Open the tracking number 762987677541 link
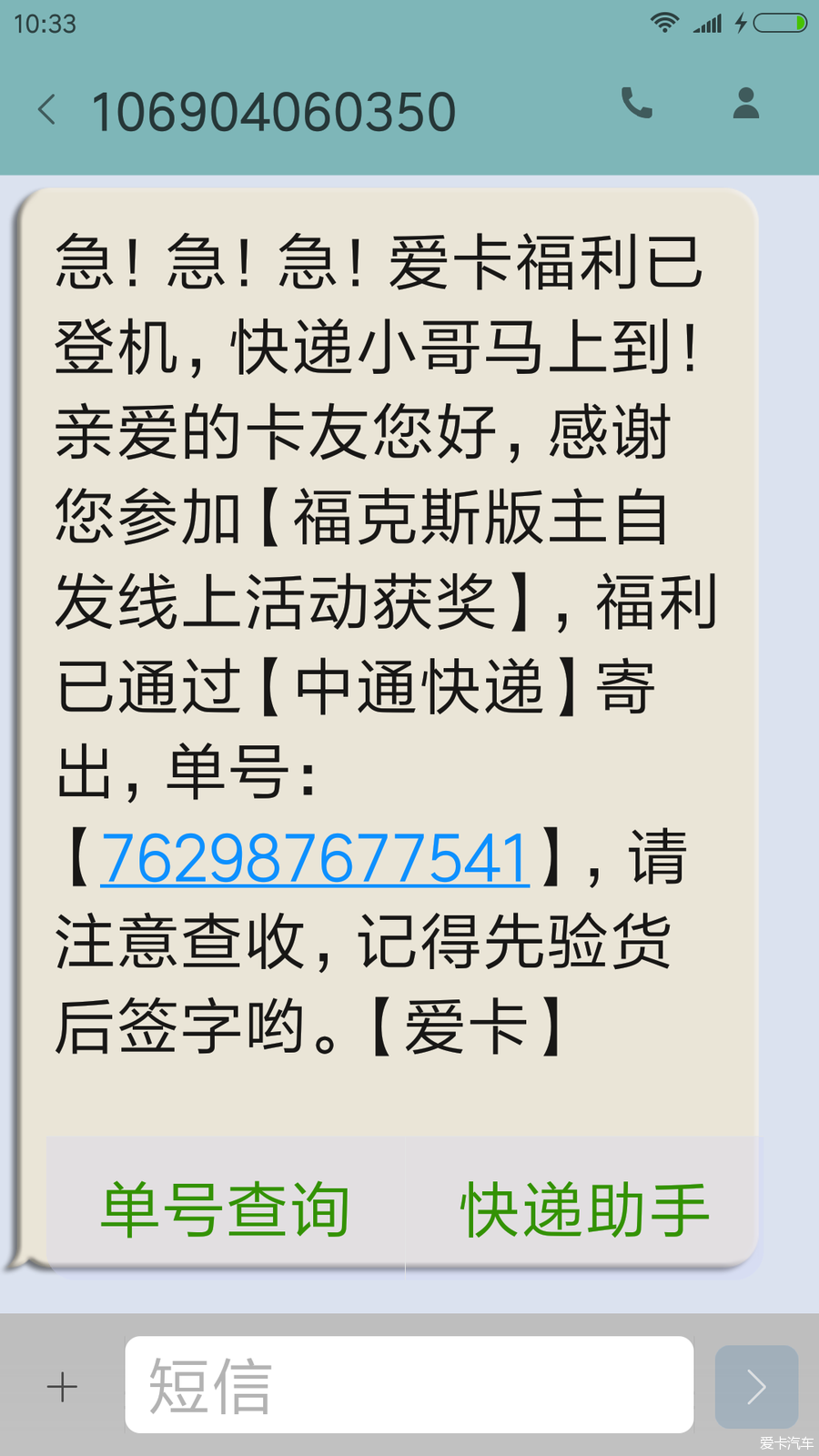The image size is (819, 1456). pos(315,859)
